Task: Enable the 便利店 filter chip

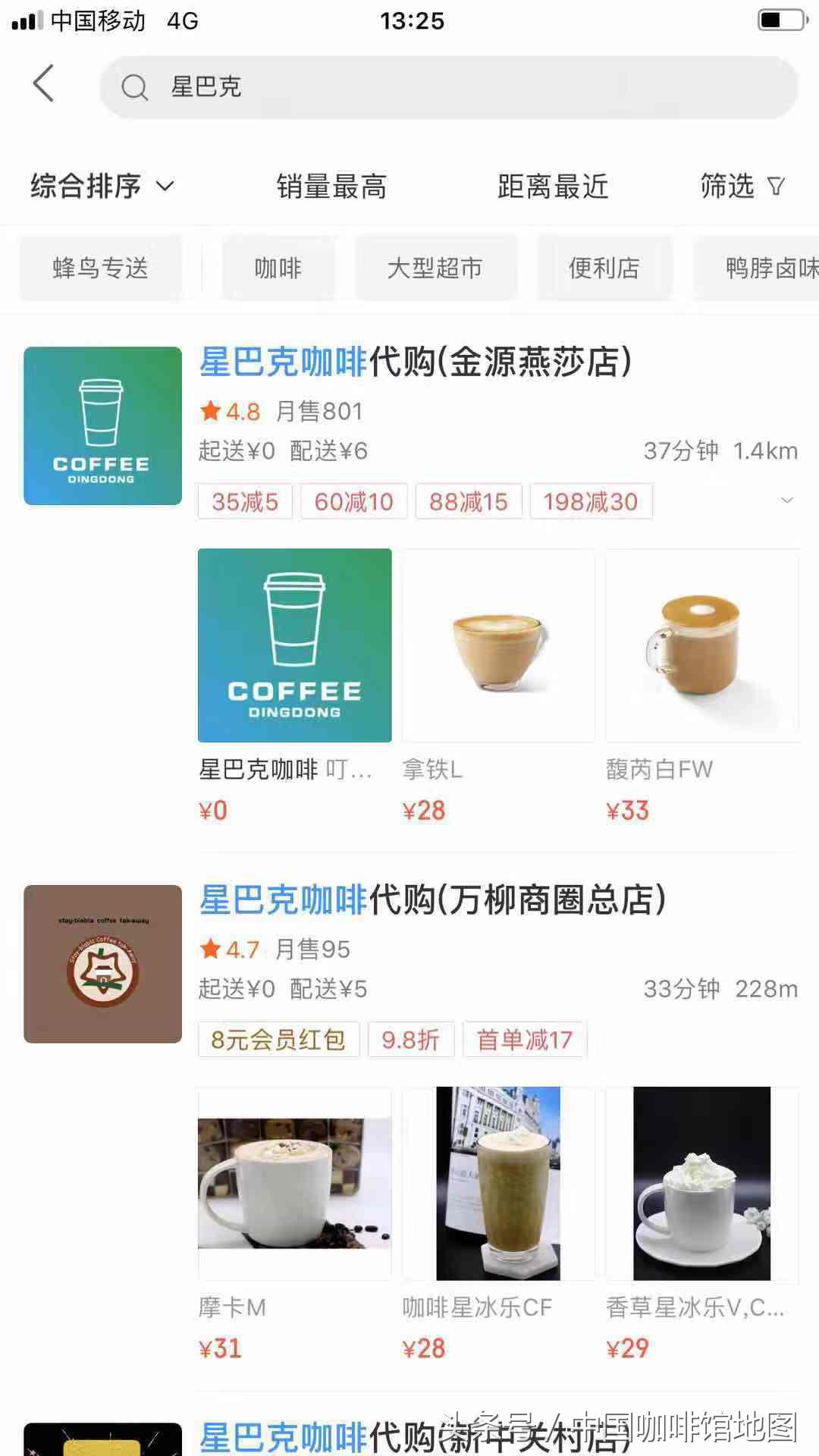Action: click(604, 267)
